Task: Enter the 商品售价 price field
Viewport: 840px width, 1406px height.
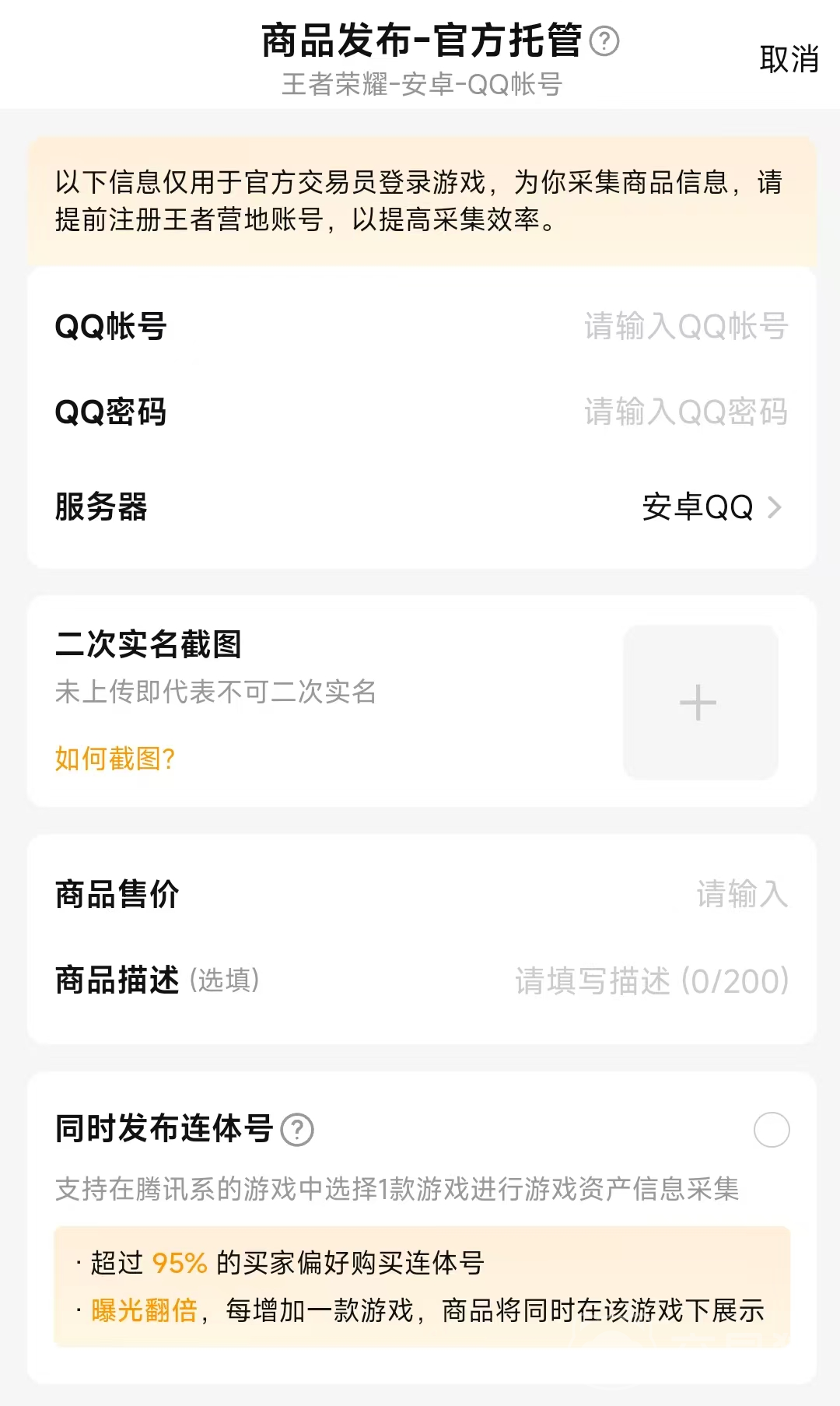Action: click(741, 894)
